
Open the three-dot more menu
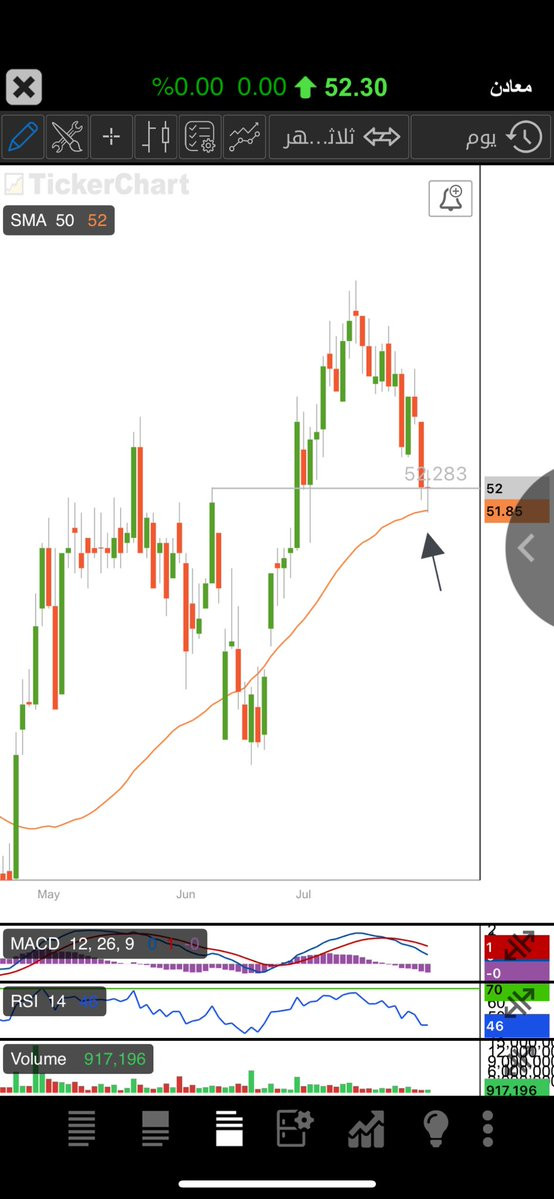point(487,1129)
